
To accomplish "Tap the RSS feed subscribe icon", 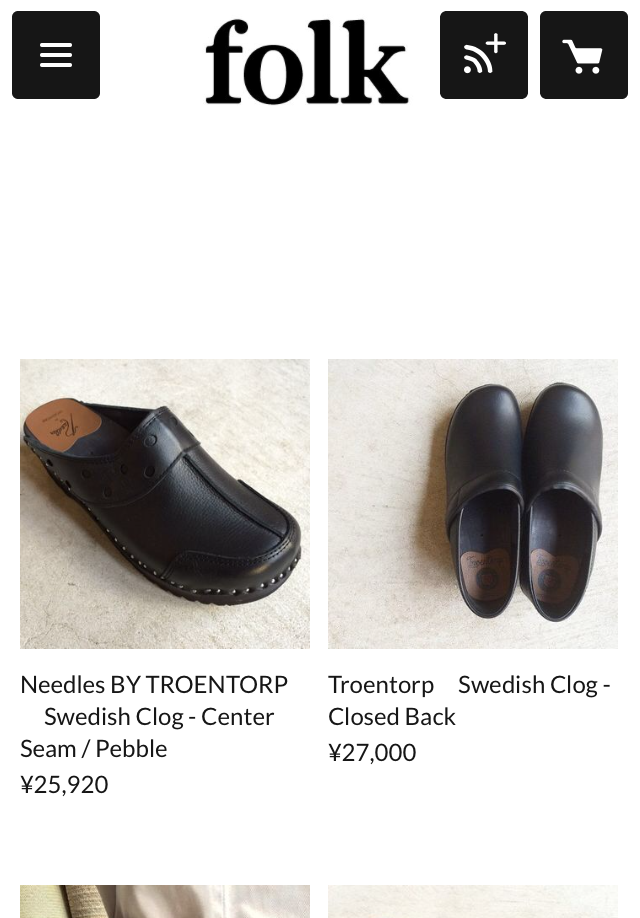I will (x=484, y=55).
